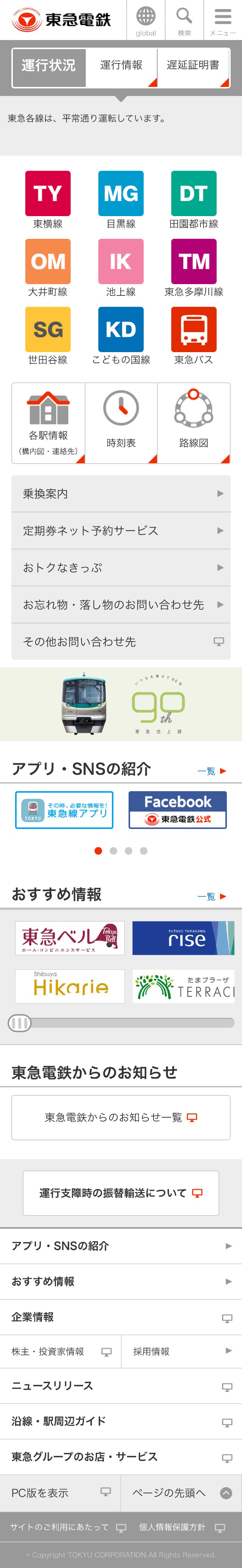This screenshot has width=242, height=1568.
Task: Switch to the 遅延証明書 tab
Action: (x=193, y=65)
